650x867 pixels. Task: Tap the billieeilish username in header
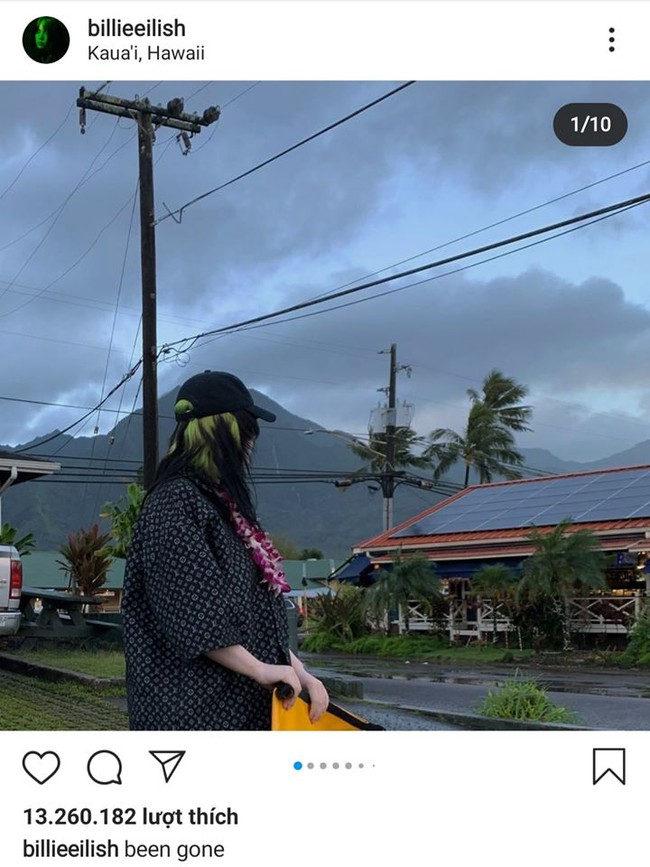point(136,28)
